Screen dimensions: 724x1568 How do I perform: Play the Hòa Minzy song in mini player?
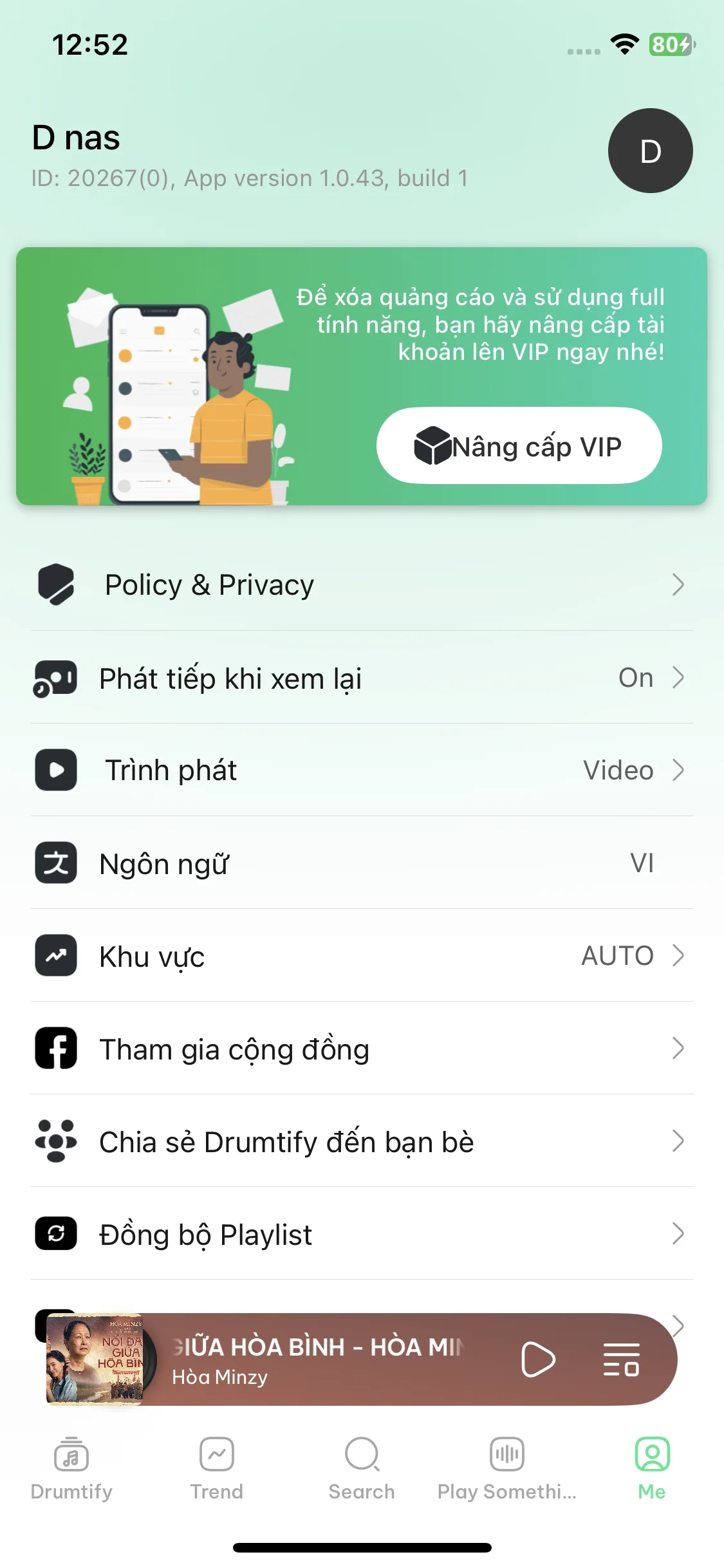[537, 1359]
